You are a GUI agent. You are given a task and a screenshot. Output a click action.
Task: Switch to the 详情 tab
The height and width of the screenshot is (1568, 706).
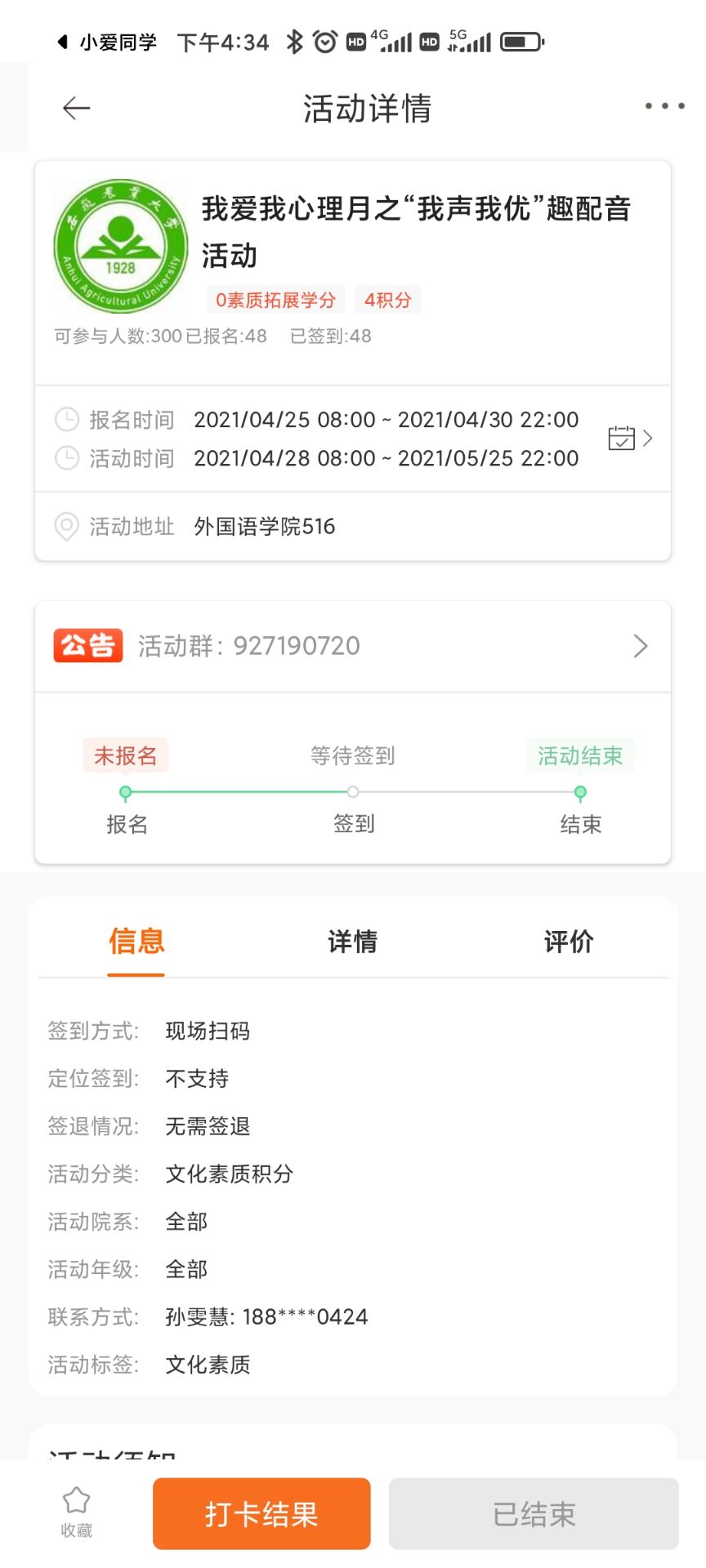point(353,942)
